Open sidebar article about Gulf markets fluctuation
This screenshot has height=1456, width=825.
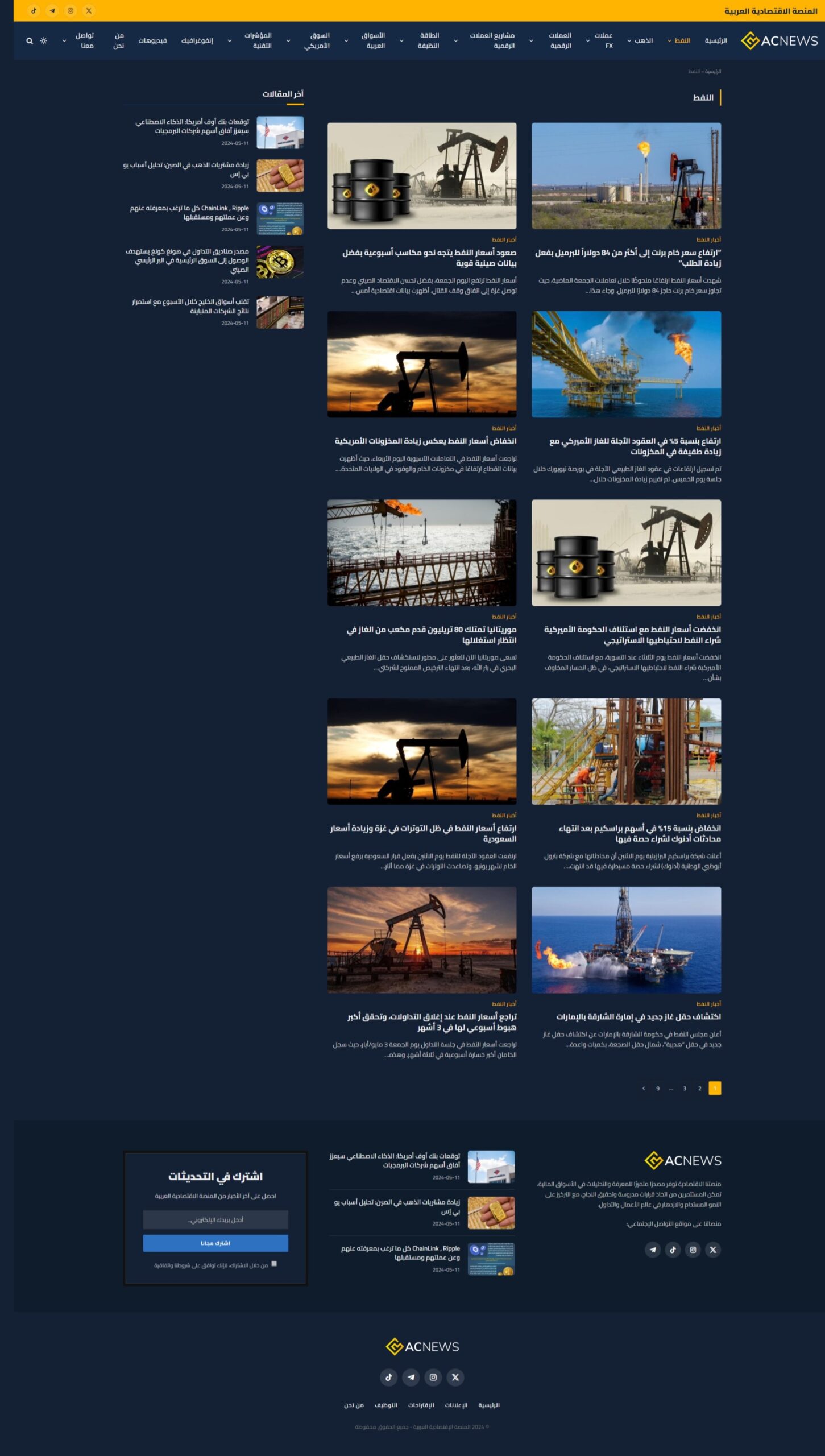point(190,306)
